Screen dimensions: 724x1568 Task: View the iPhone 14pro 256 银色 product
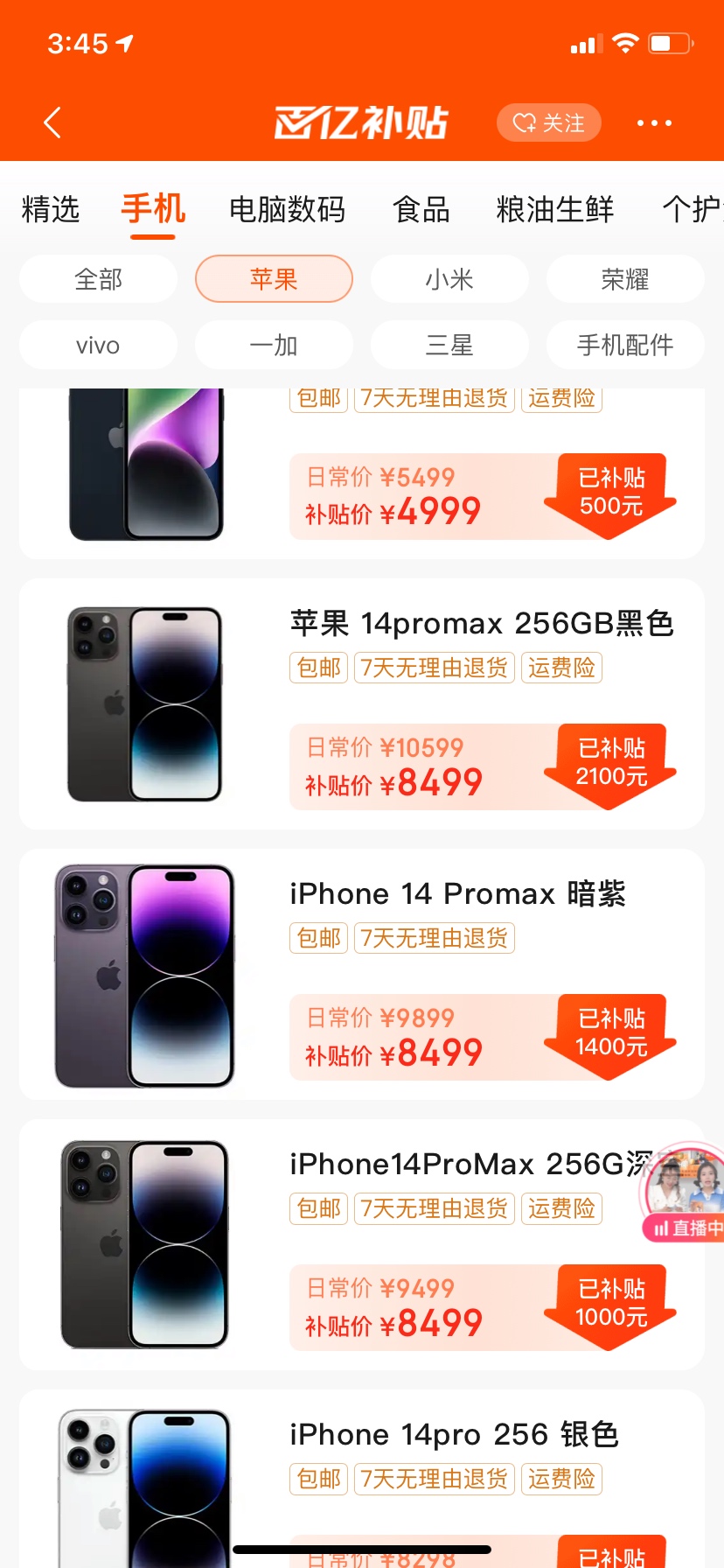tap(454, 1435)
